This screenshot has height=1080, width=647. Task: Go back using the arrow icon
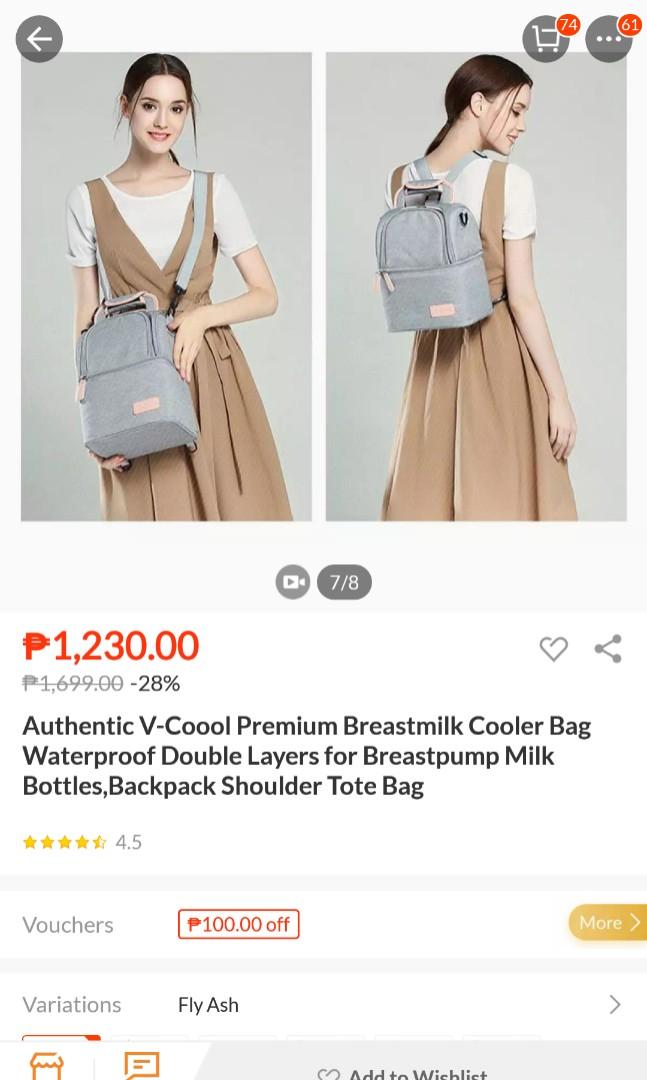(39, 39)
